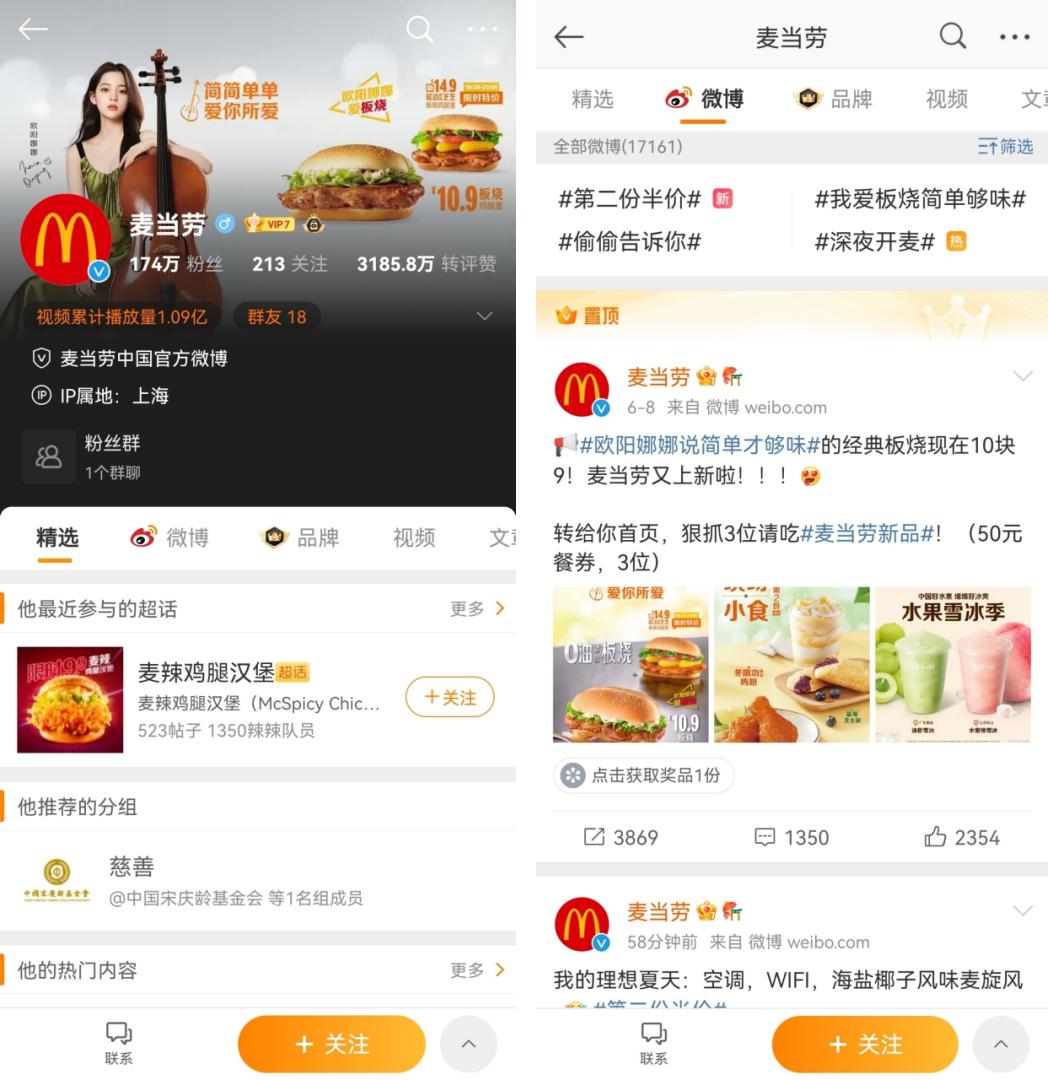Screen dimensions: 1048x1080
Task: Open the #第二份半价# topic
Action: click(x=630, y=199)
